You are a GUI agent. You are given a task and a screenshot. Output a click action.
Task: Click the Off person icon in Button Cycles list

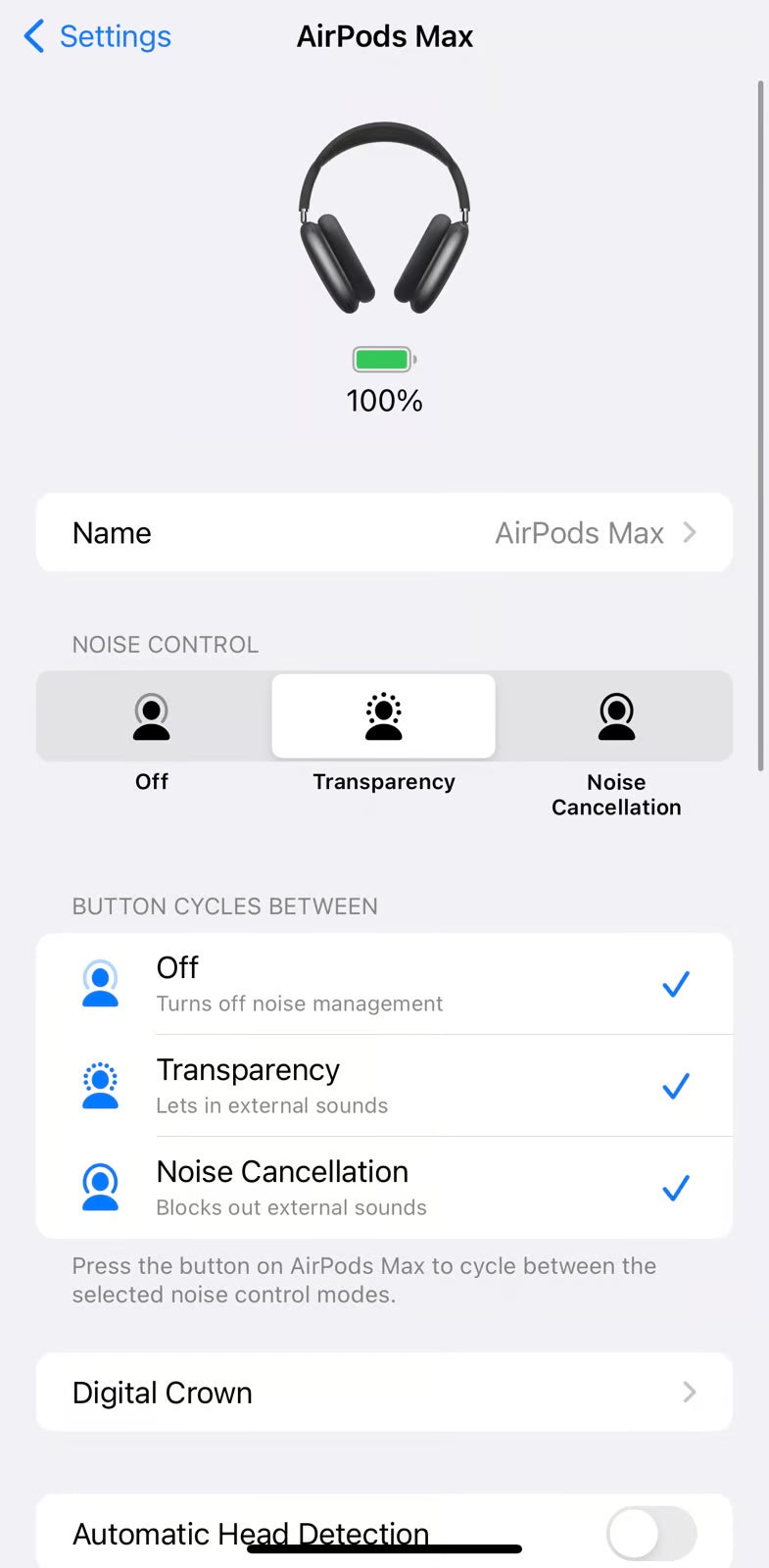click(101, 984)
